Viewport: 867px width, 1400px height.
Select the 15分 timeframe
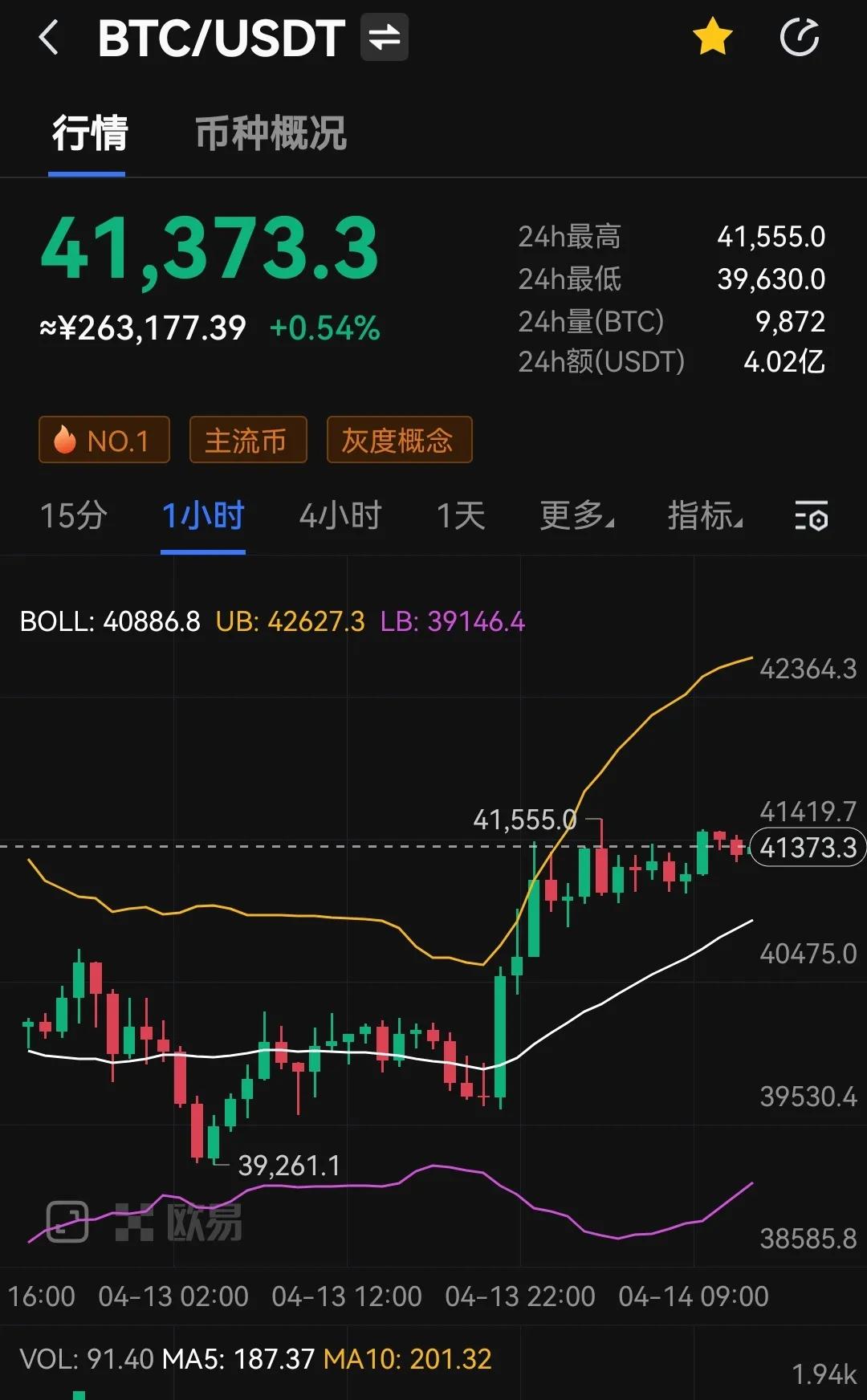[x=73, y=518]
